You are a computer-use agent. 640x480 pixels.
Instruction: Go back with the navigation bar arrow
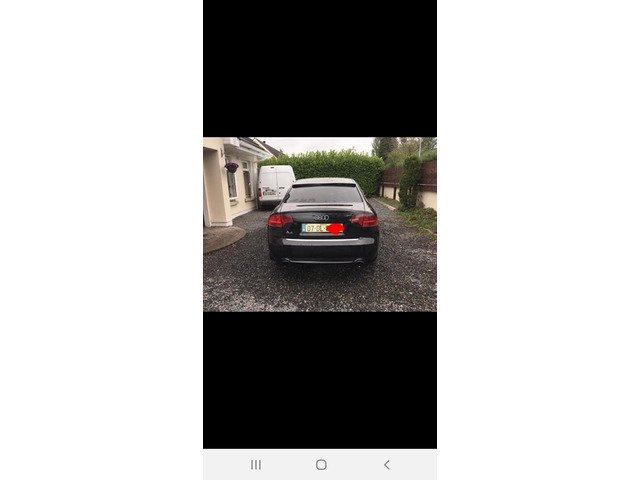(387, 465)
